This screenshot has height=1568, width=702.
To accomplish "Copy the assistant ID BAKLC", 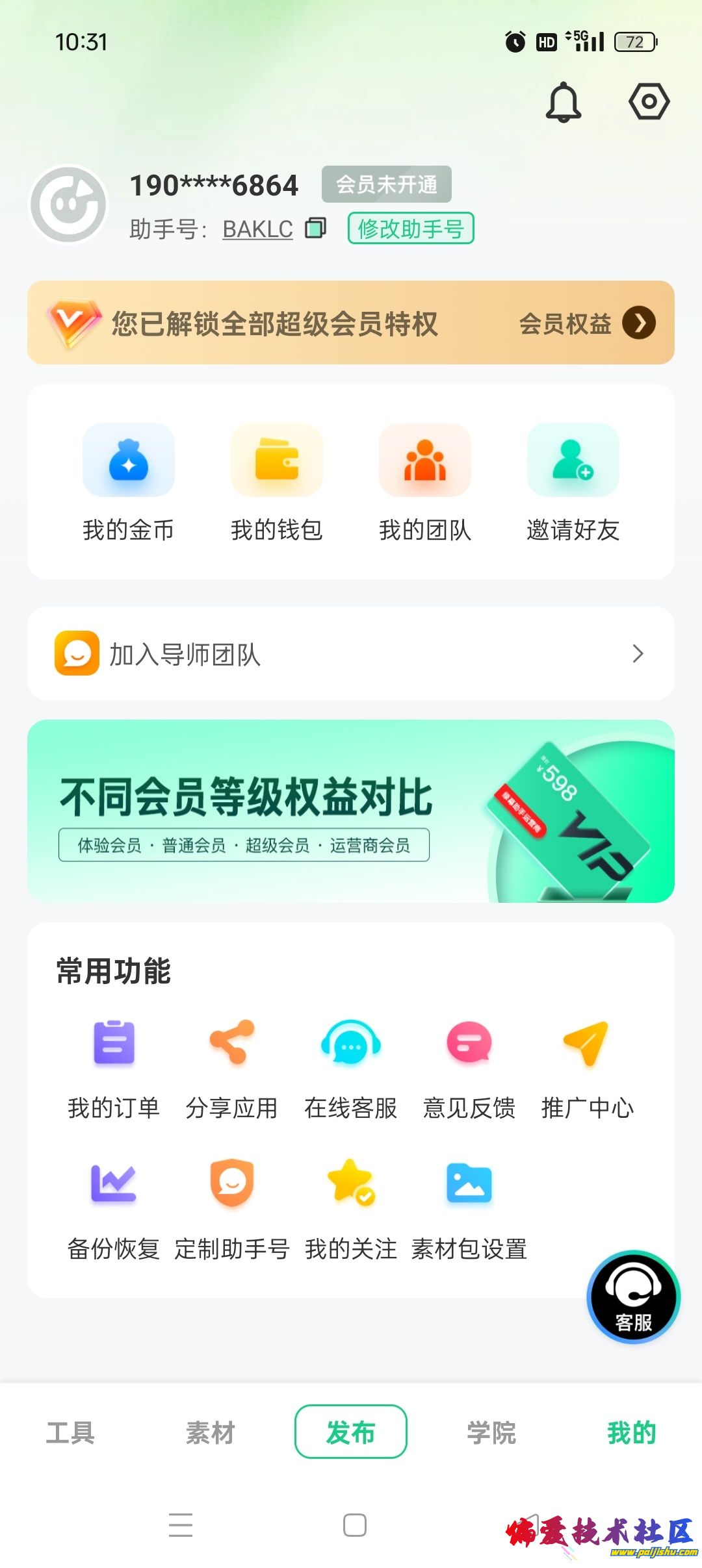I will point(316,228).
